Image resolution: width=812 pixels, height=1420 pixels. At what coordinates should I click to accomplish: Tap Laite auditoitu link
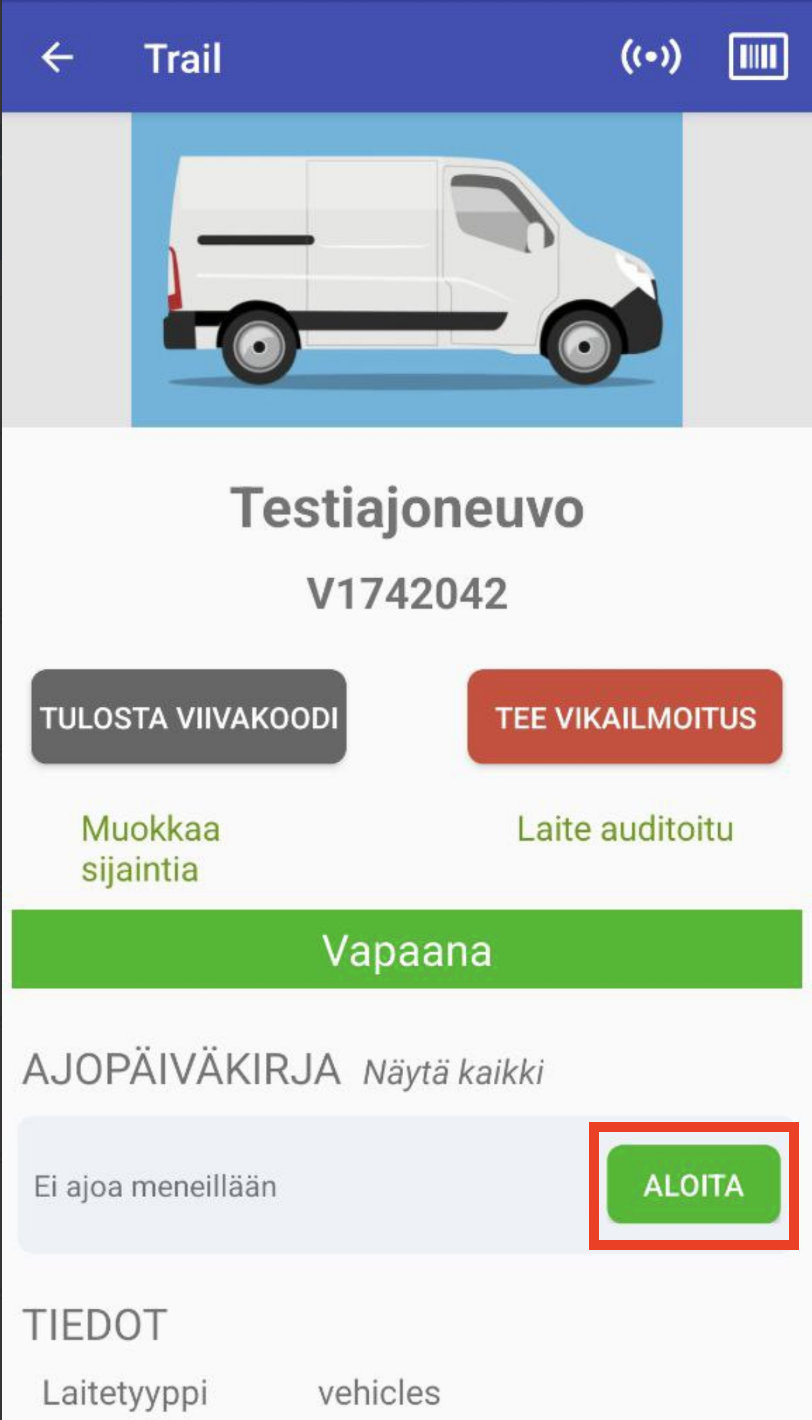click(x=625, y=829)
